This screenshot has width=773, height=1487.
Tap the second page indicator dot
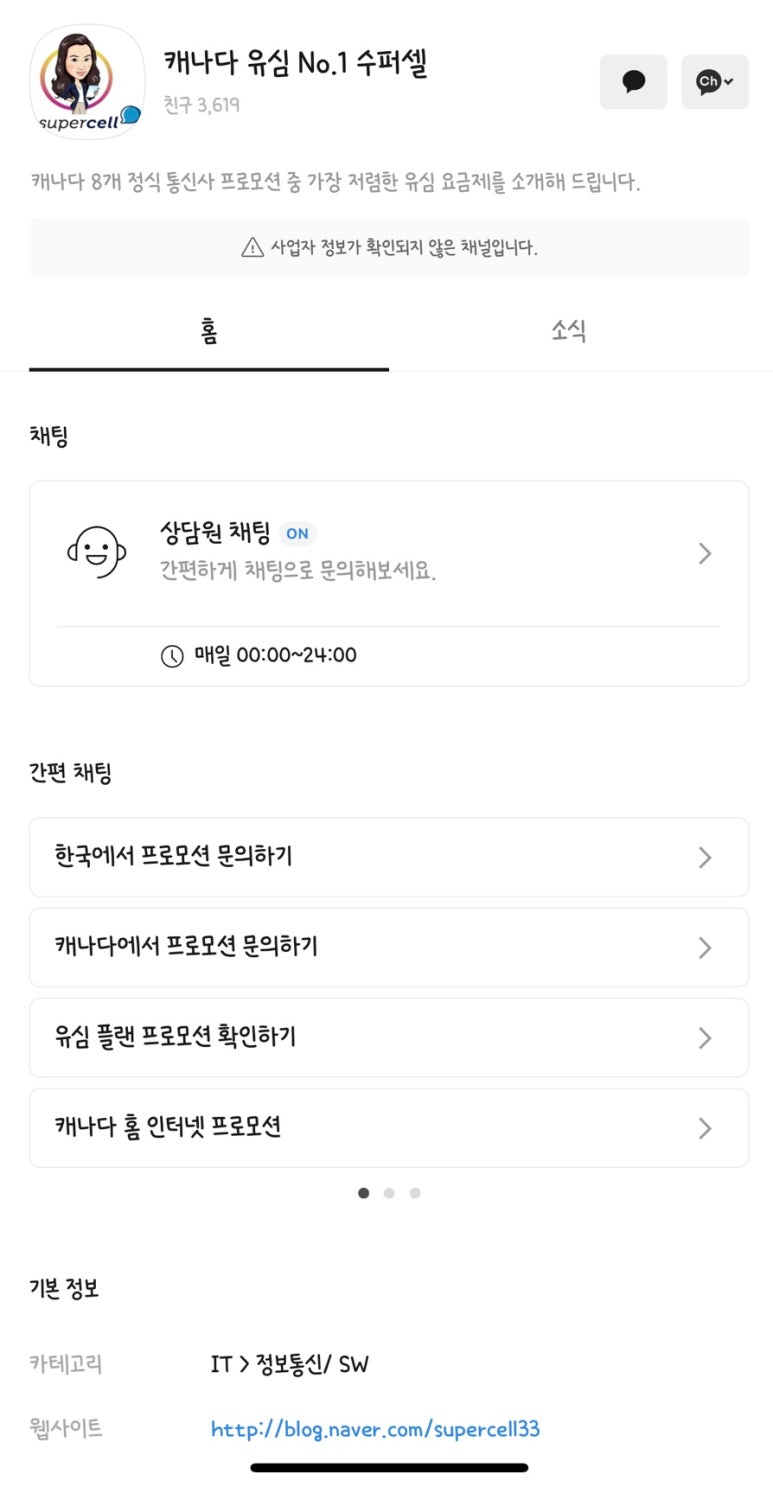click(389, 1193)
